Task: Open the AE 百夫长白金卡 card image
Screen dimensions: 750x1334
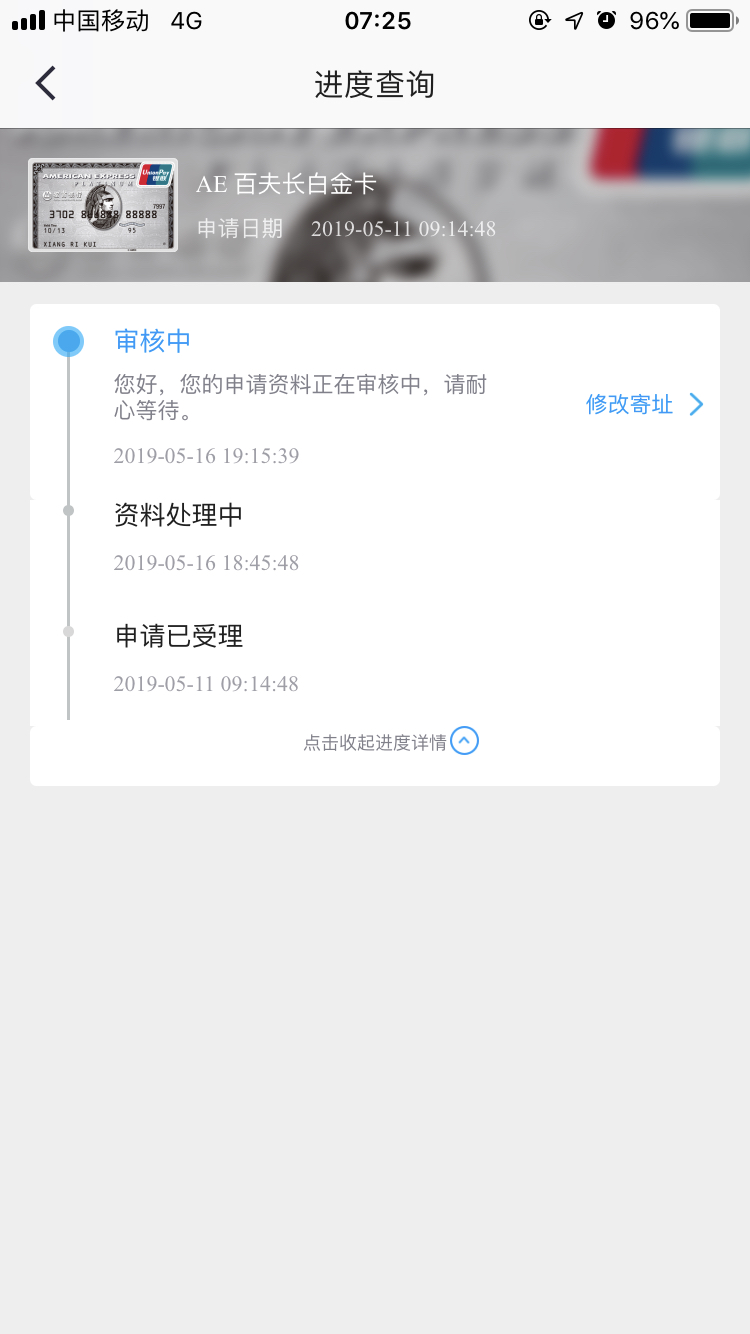Action: (103, 205)
